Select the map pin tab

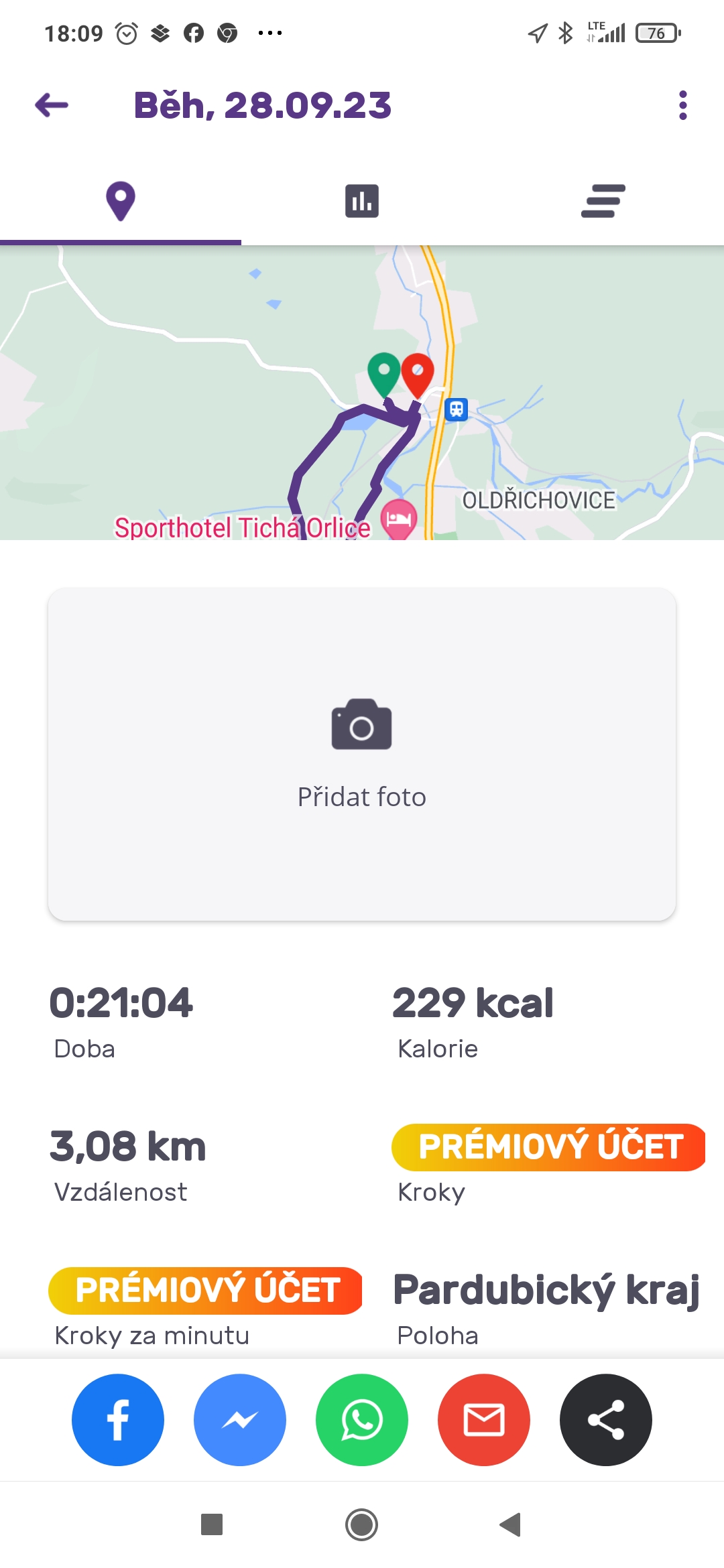tap(121, 201)
